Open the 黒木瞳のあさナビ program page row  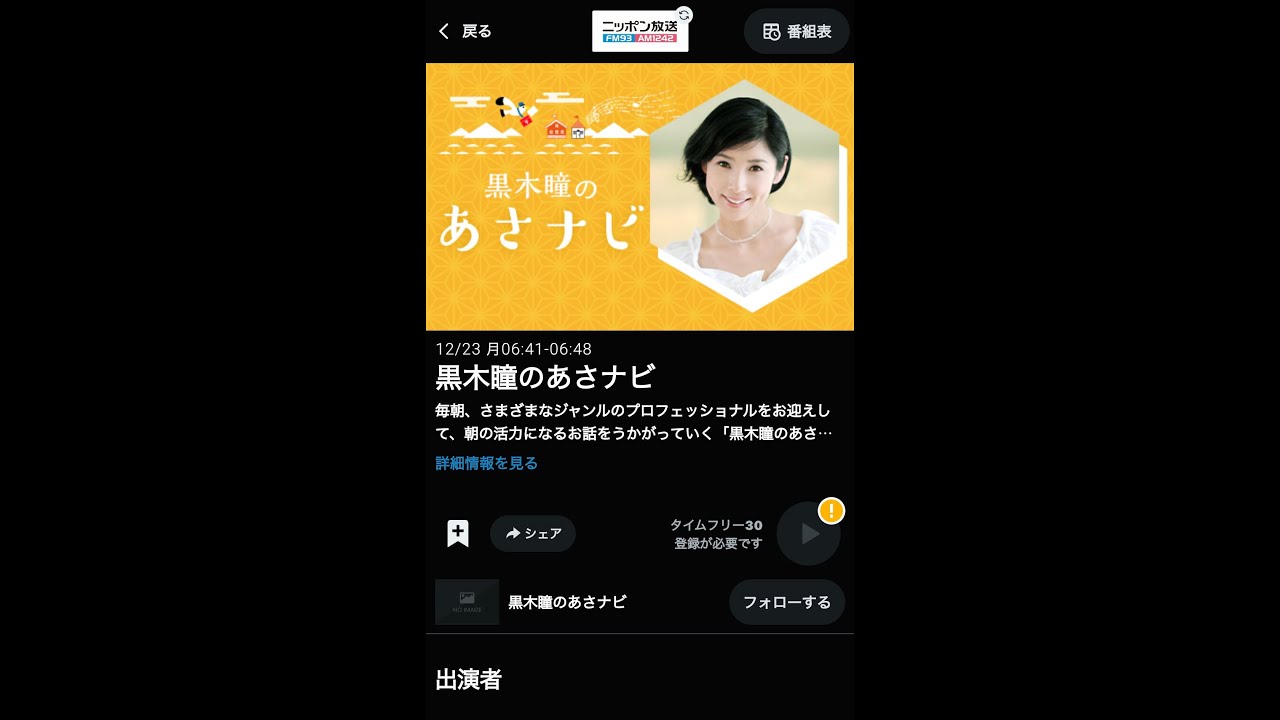coord(567,602)
